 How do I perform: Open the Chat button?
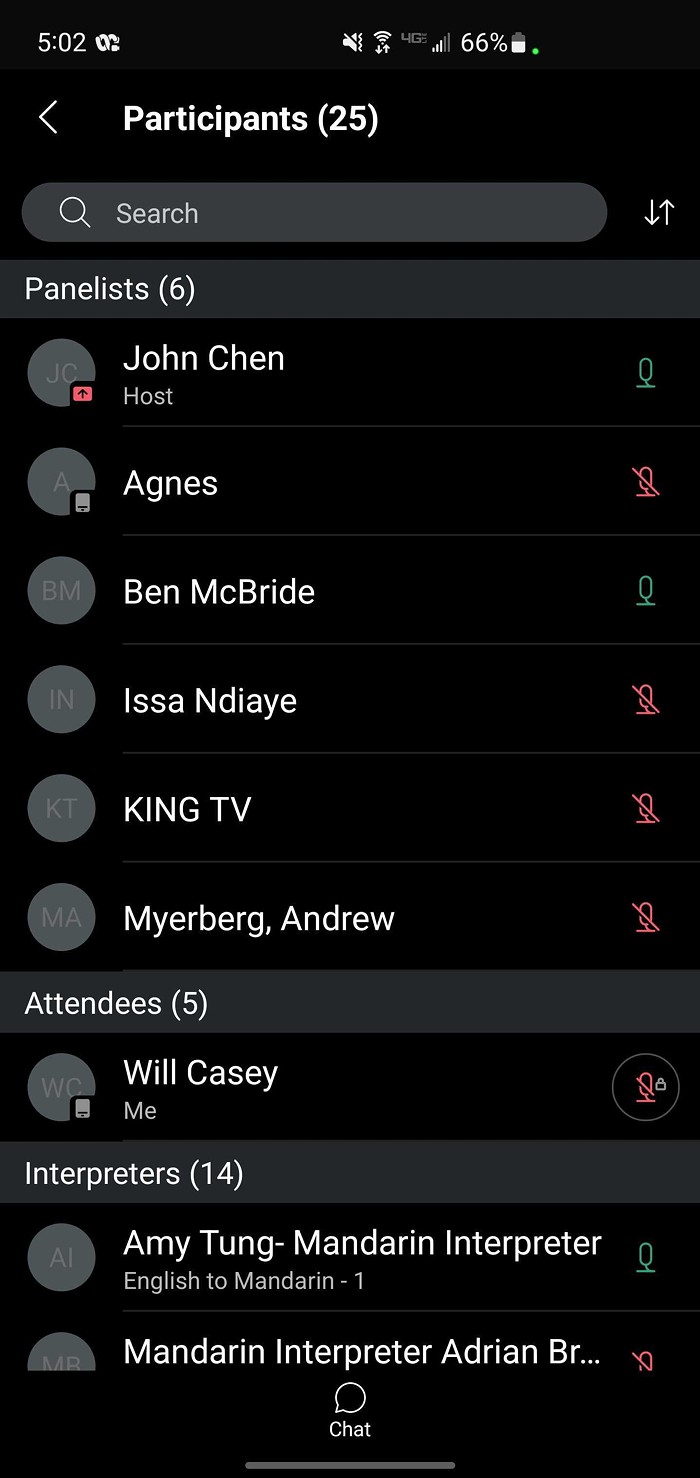(x=350, y=1410)
